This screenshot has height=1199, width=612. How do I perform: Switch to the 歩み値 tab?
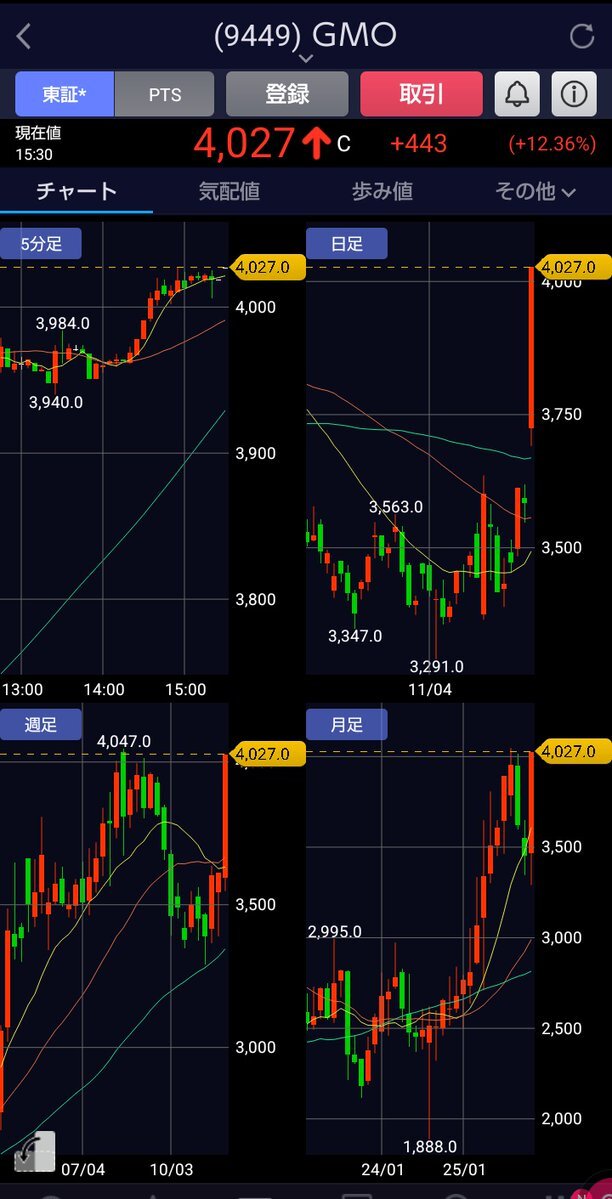pyautogui.click(x=382, y=191)
